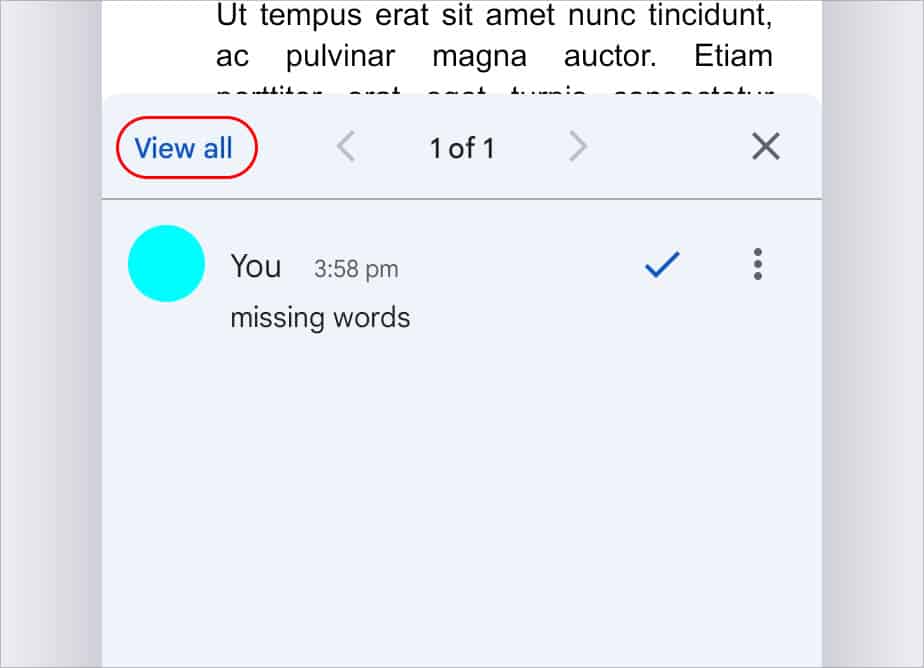Close the comments panel
The height and width of the screenshot is (668, 924).
tap(765, 148)
